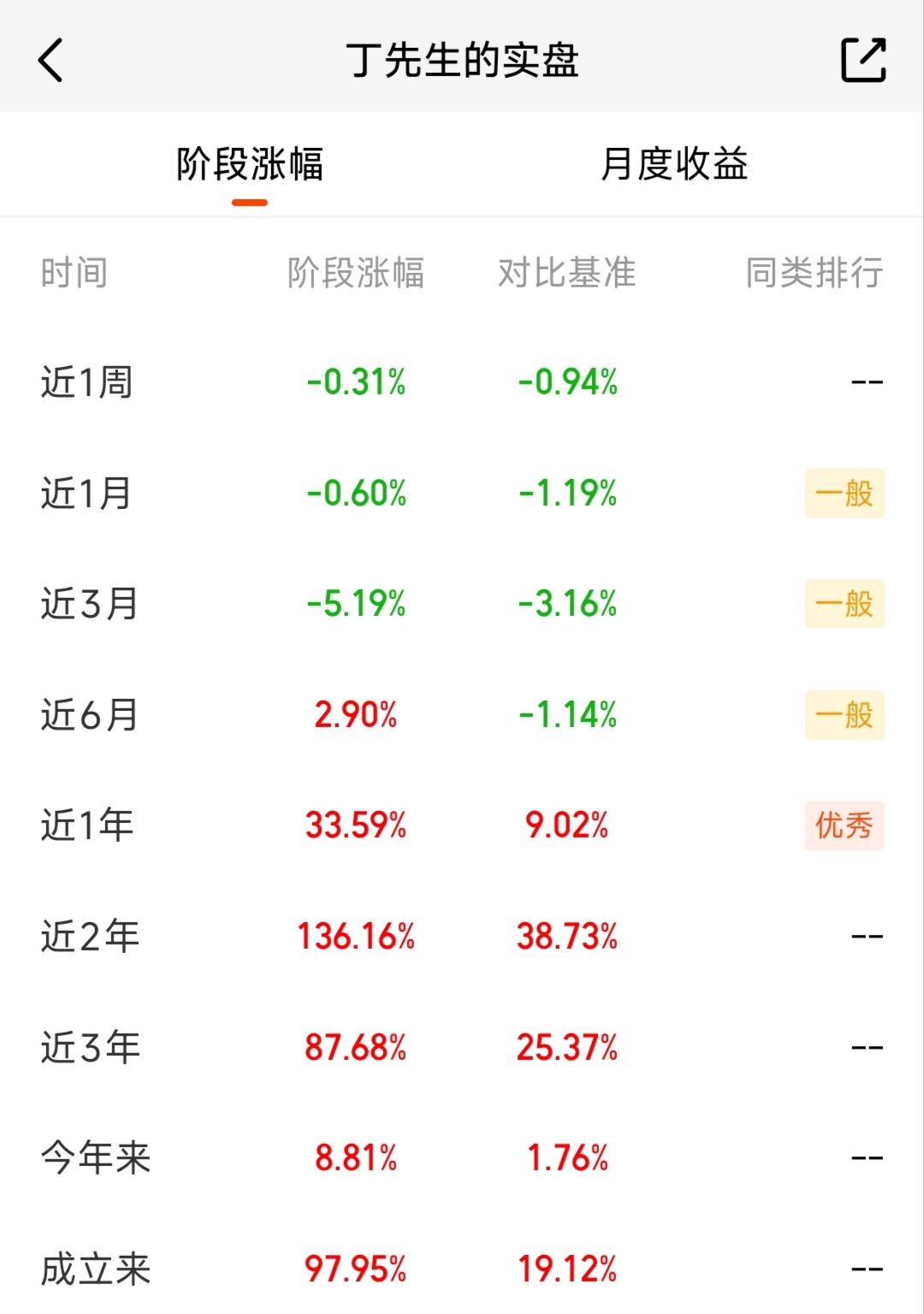Image resolution: width=924 pixels, height=1314 pixels.
Task: Switch to the 月度收益 tab
Action: [x=674, y=164]
